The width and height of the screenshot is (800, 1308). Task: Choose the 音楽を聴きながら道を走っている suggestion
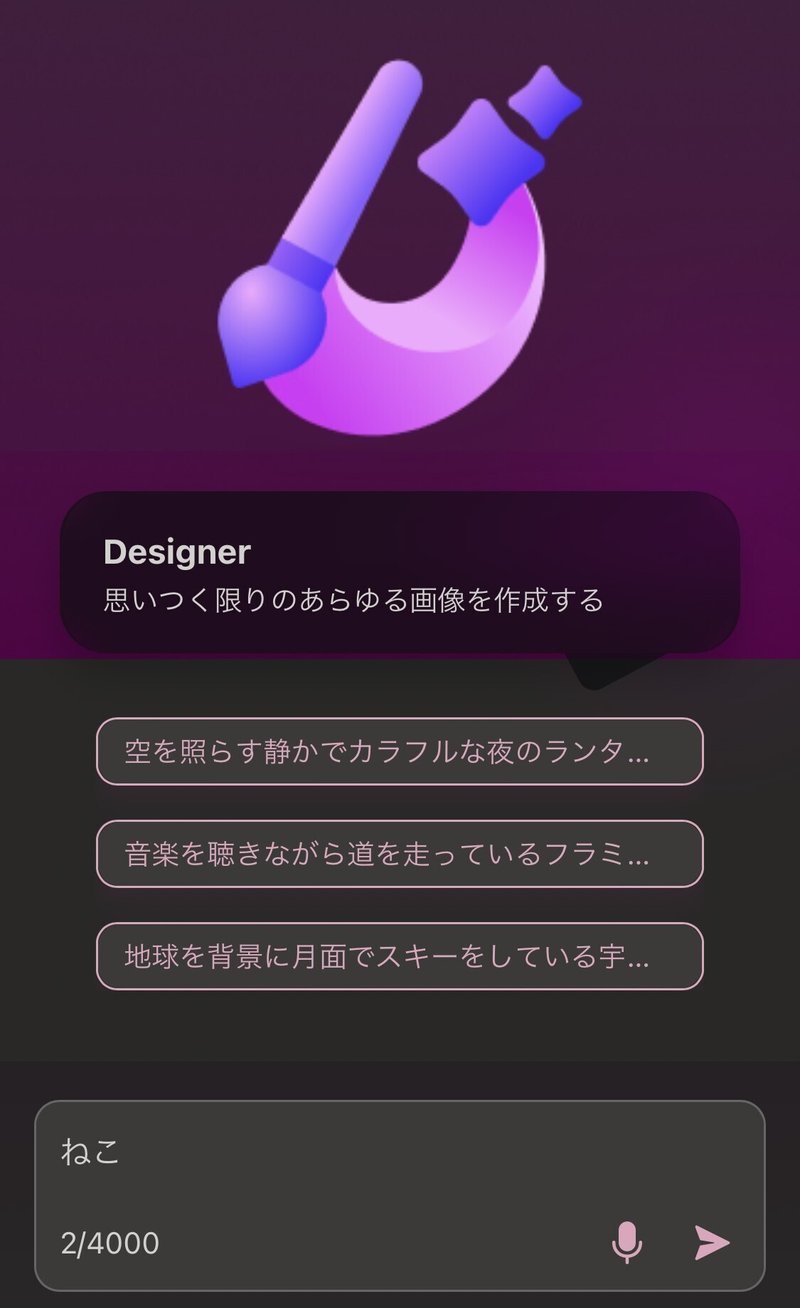coord(400,853)
